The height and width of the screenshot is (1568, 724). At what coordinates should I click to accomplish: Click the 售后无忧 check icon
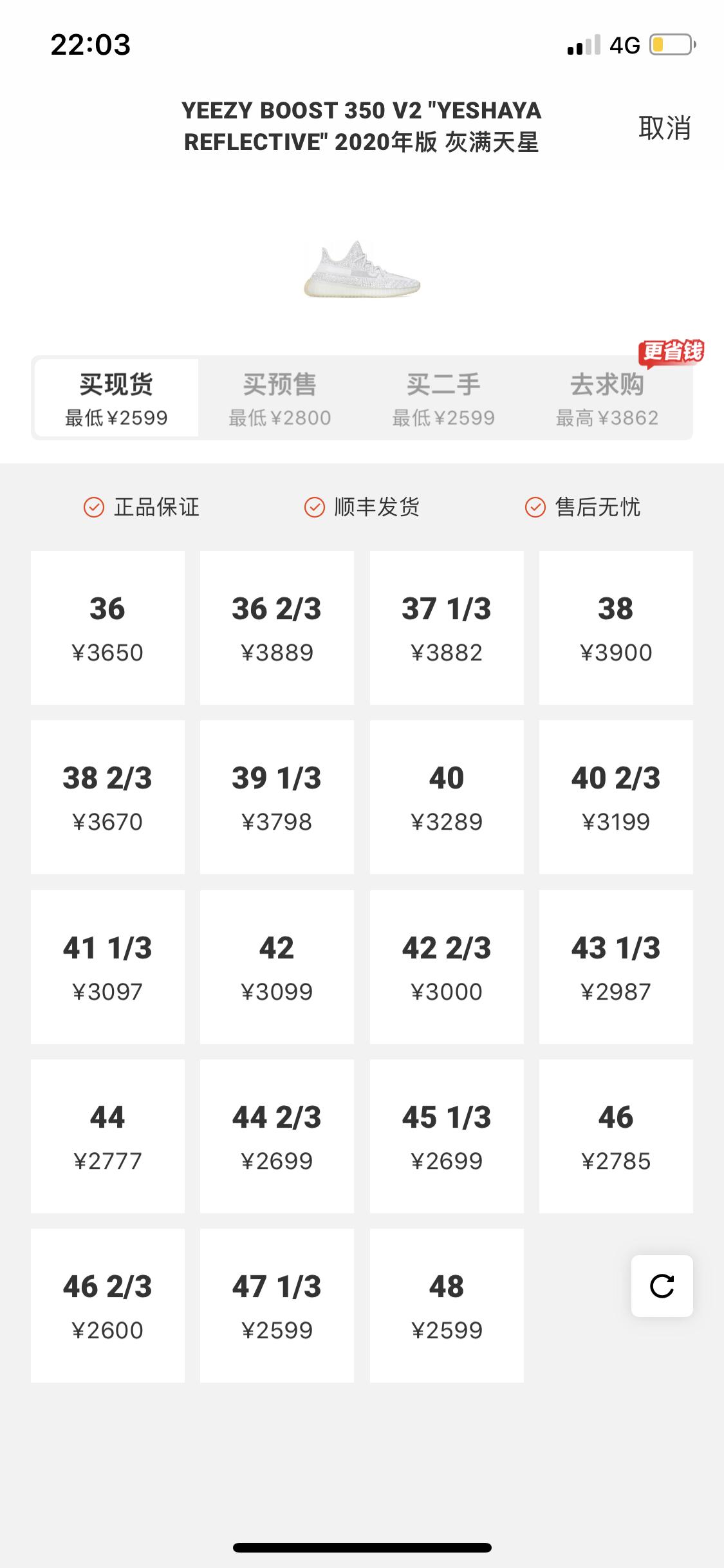tap(534, 508)
